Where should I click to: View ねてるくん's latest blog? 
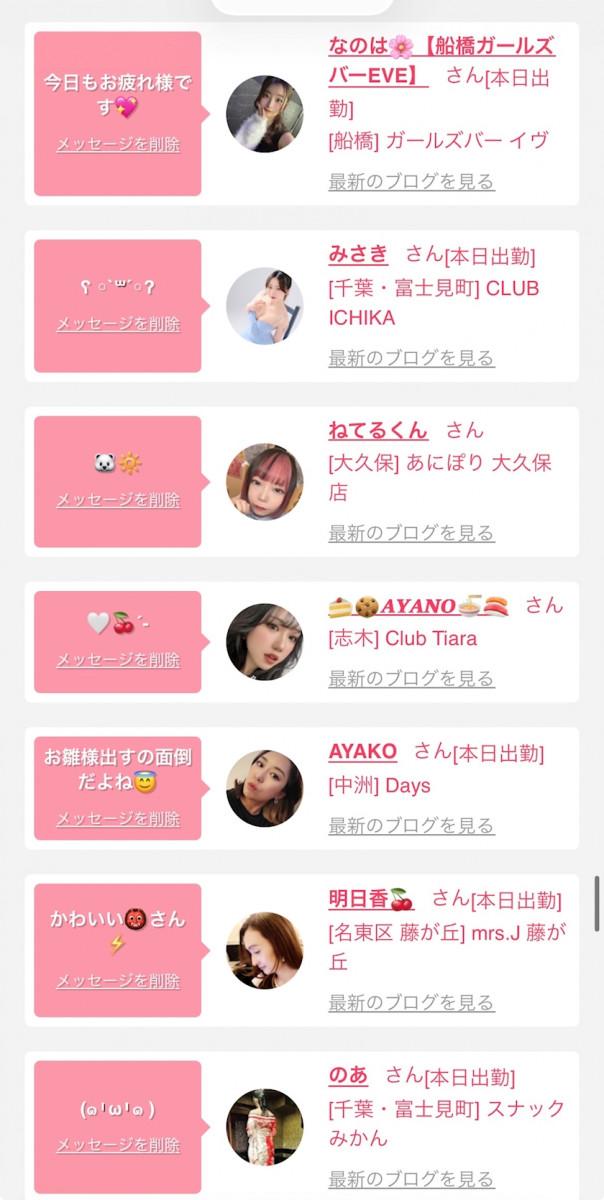[411, 533]
